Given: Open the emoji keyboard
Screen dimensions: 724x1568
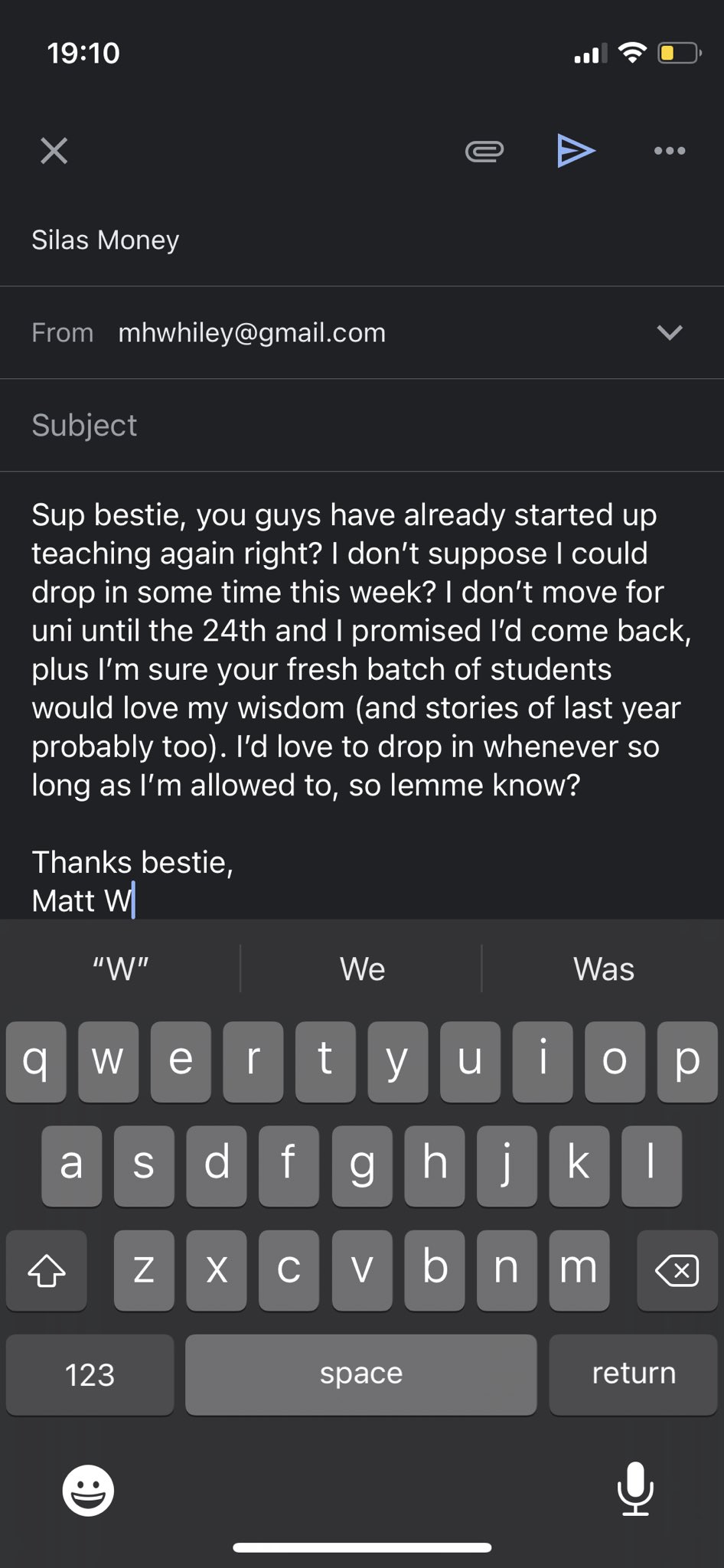Looking at the screenshot, I should 88,1490.
